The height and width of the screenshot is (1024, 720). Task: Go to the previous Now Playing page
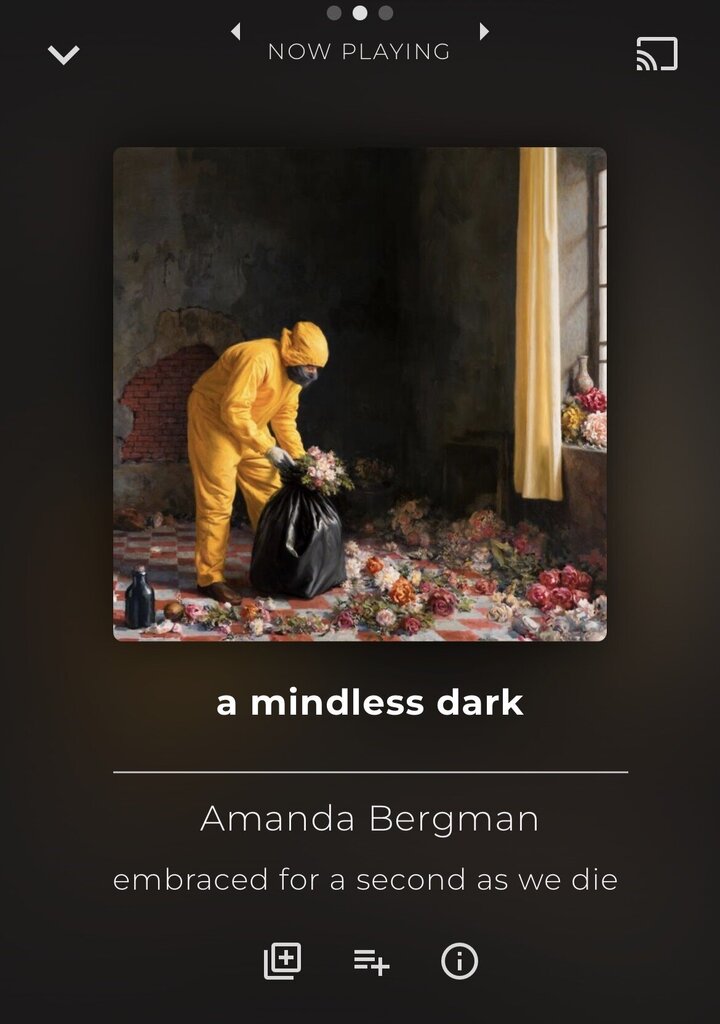(x=236, y=32)
